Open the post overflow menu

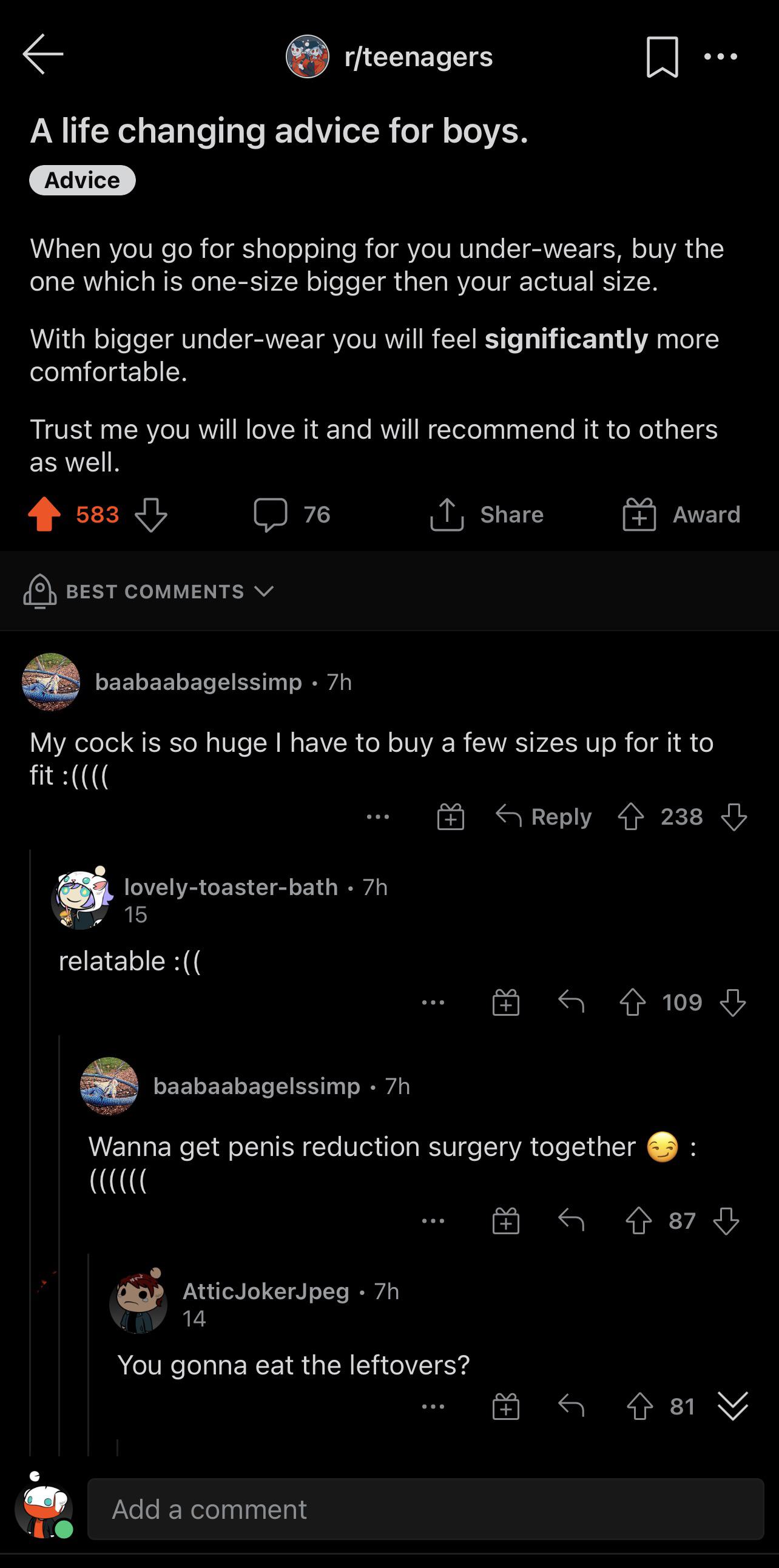(x=721, y=56)
